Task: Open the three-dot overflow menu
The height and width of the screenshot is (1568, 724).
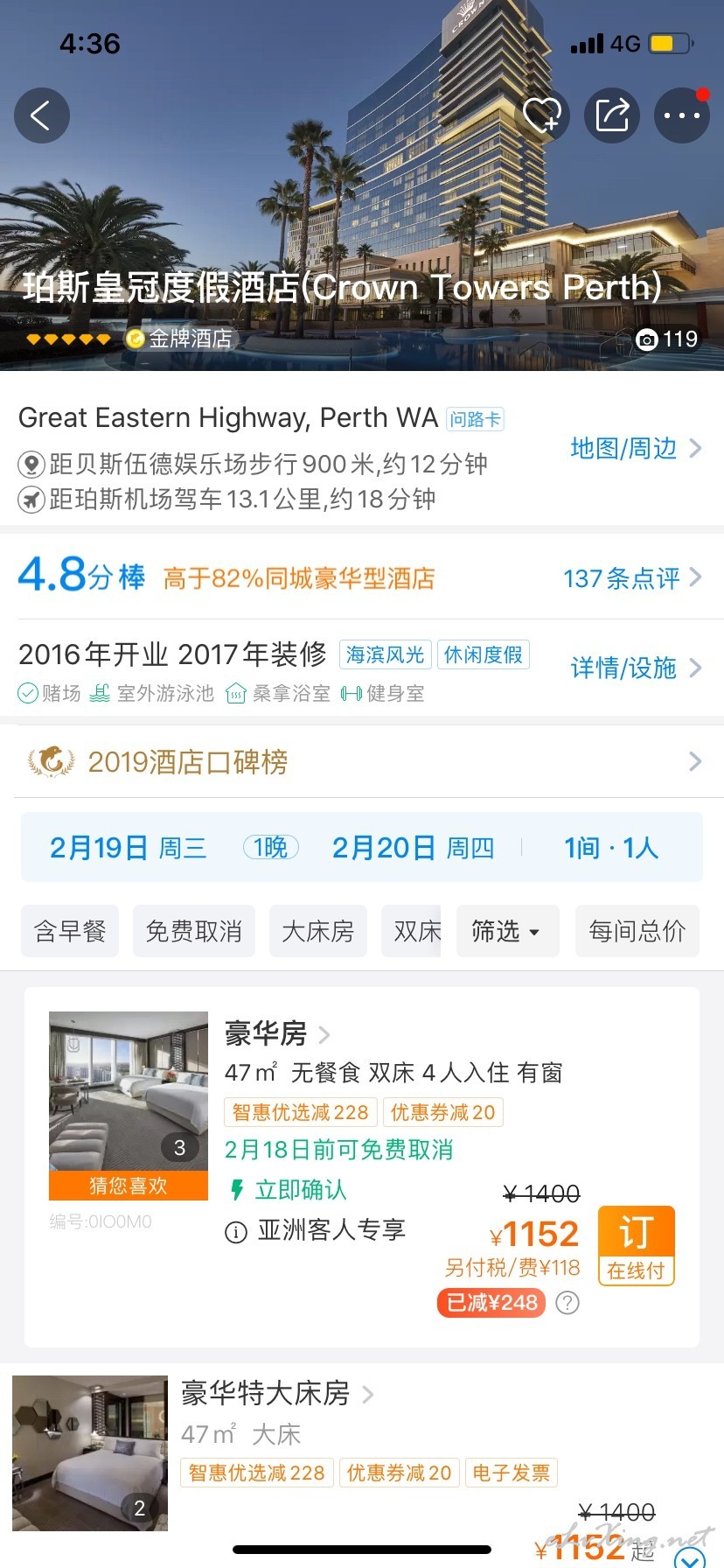Action: tap(682, 115)
